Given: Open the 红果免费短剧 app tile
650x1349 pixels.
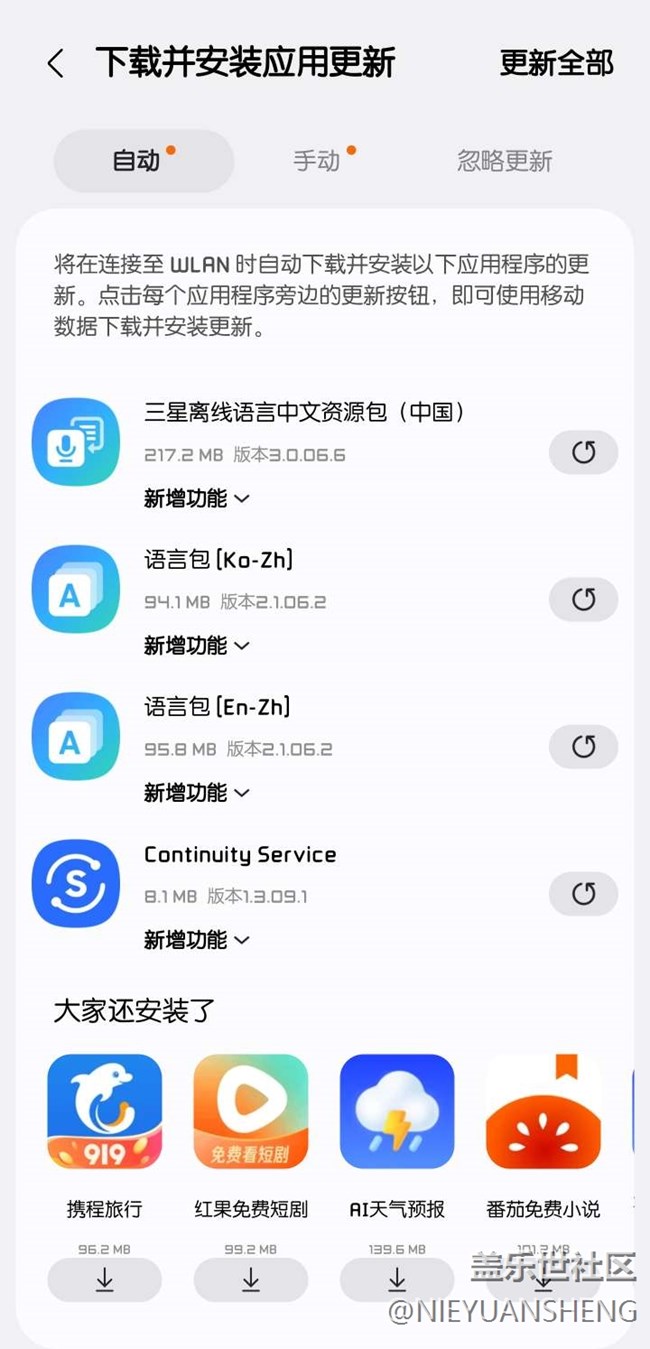Looking at the screenshot, I should pyautogui.click(x=250, y=1111).
